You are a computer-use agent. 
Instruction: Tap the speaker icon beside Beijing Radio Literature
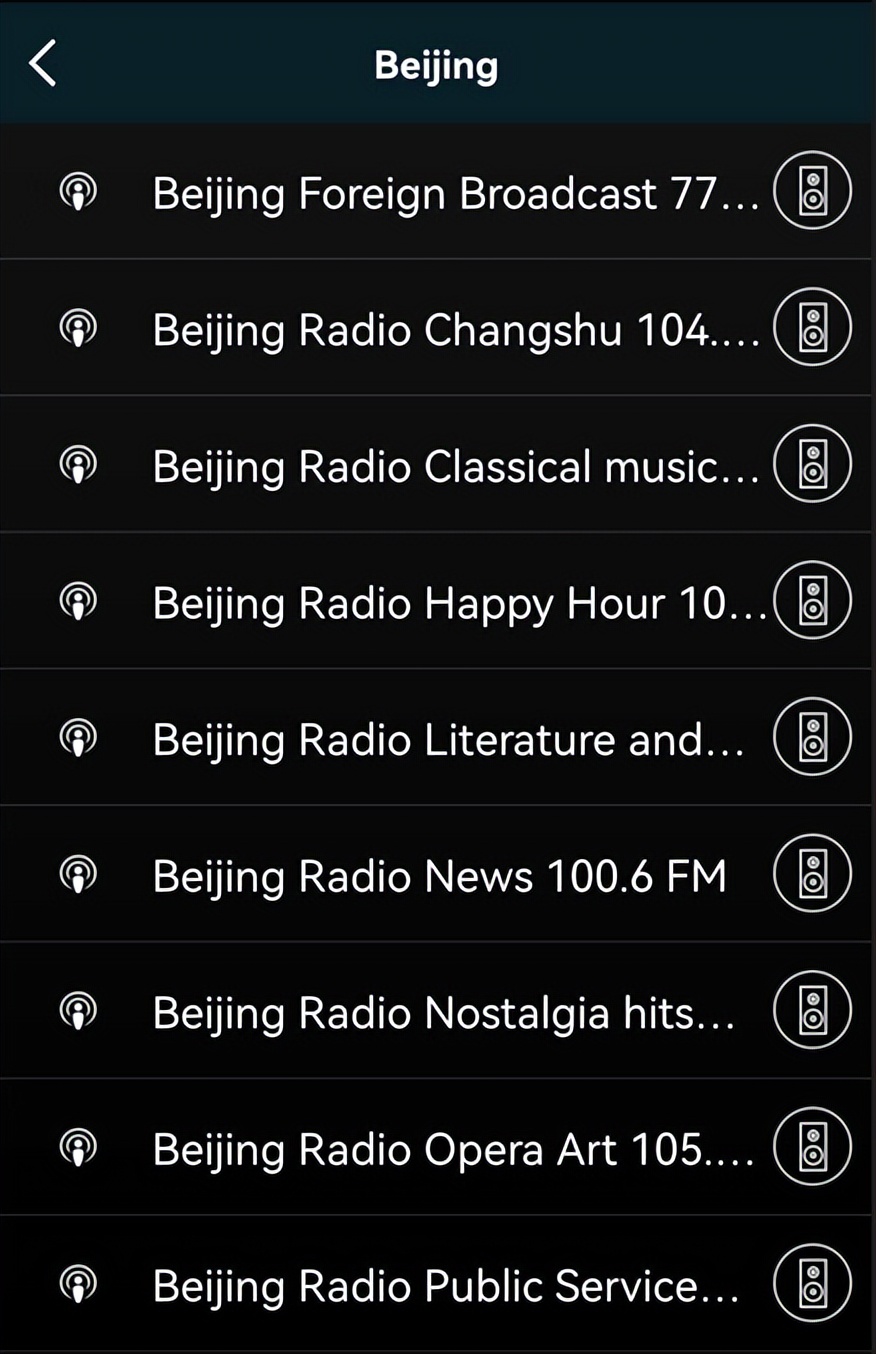pos(812,736)
